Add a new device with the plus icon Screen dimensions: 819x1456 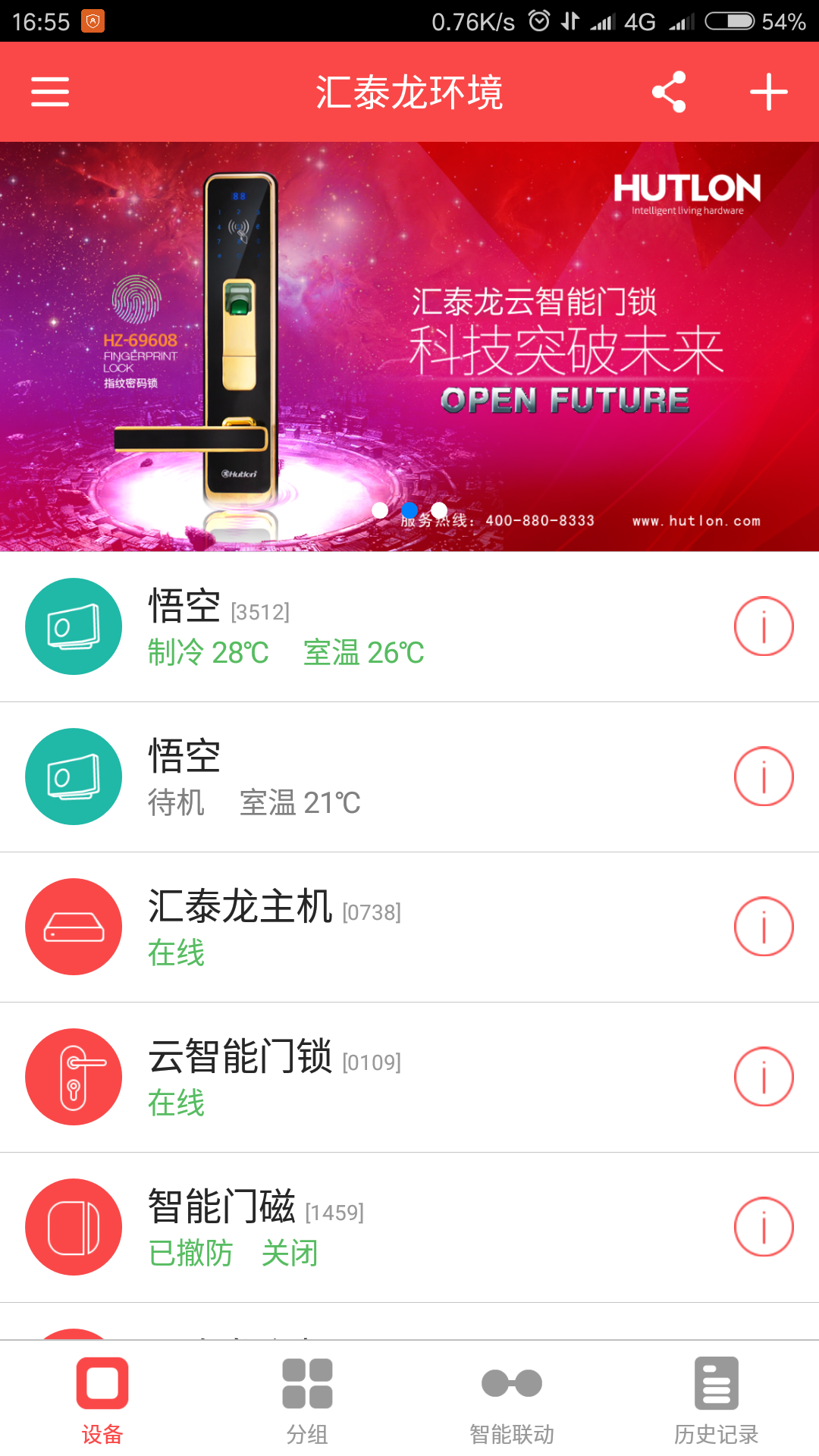coord(768,92)
